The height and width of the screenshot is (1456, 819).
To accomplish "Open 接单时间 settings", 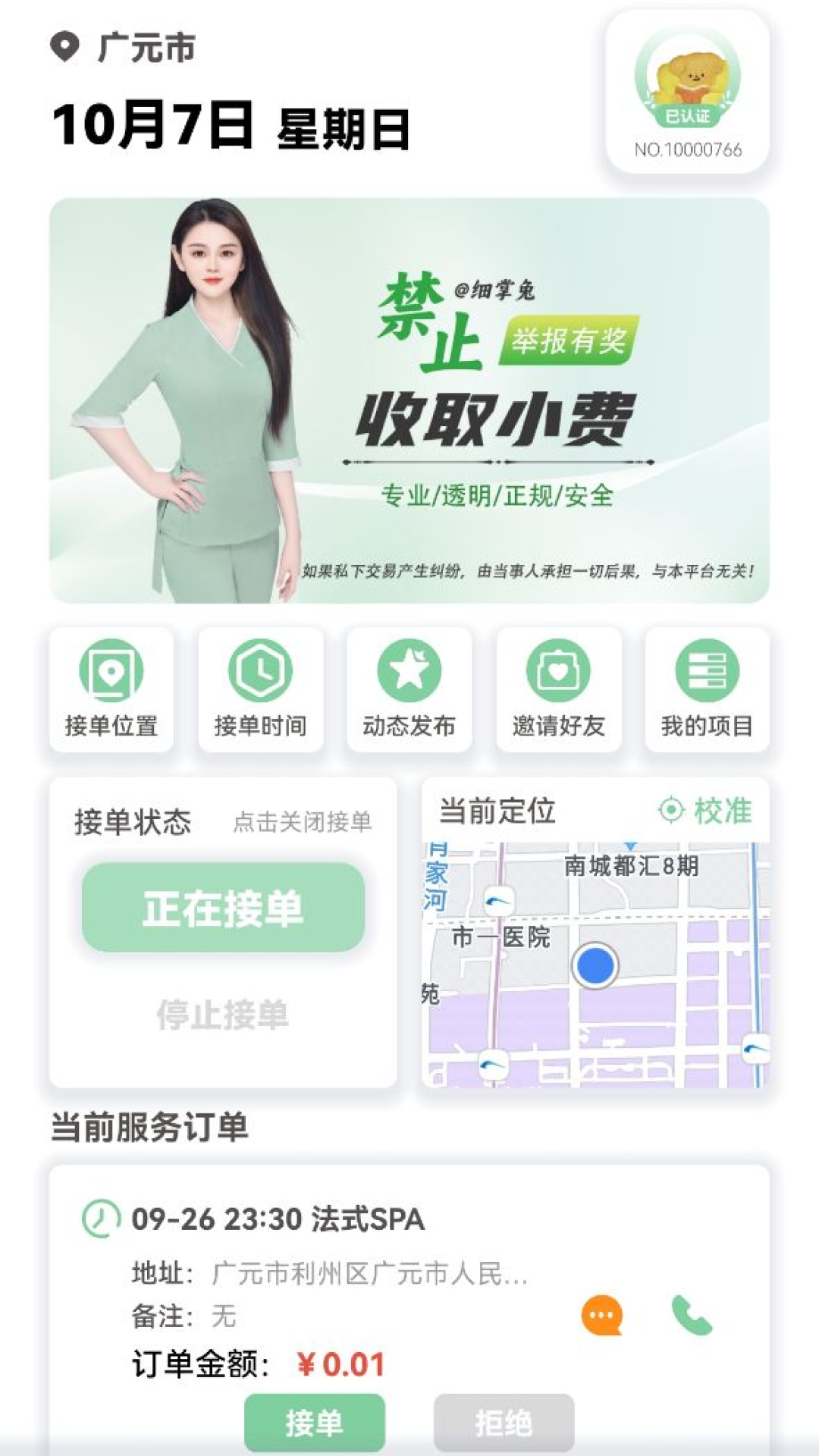I will (260, 689).
